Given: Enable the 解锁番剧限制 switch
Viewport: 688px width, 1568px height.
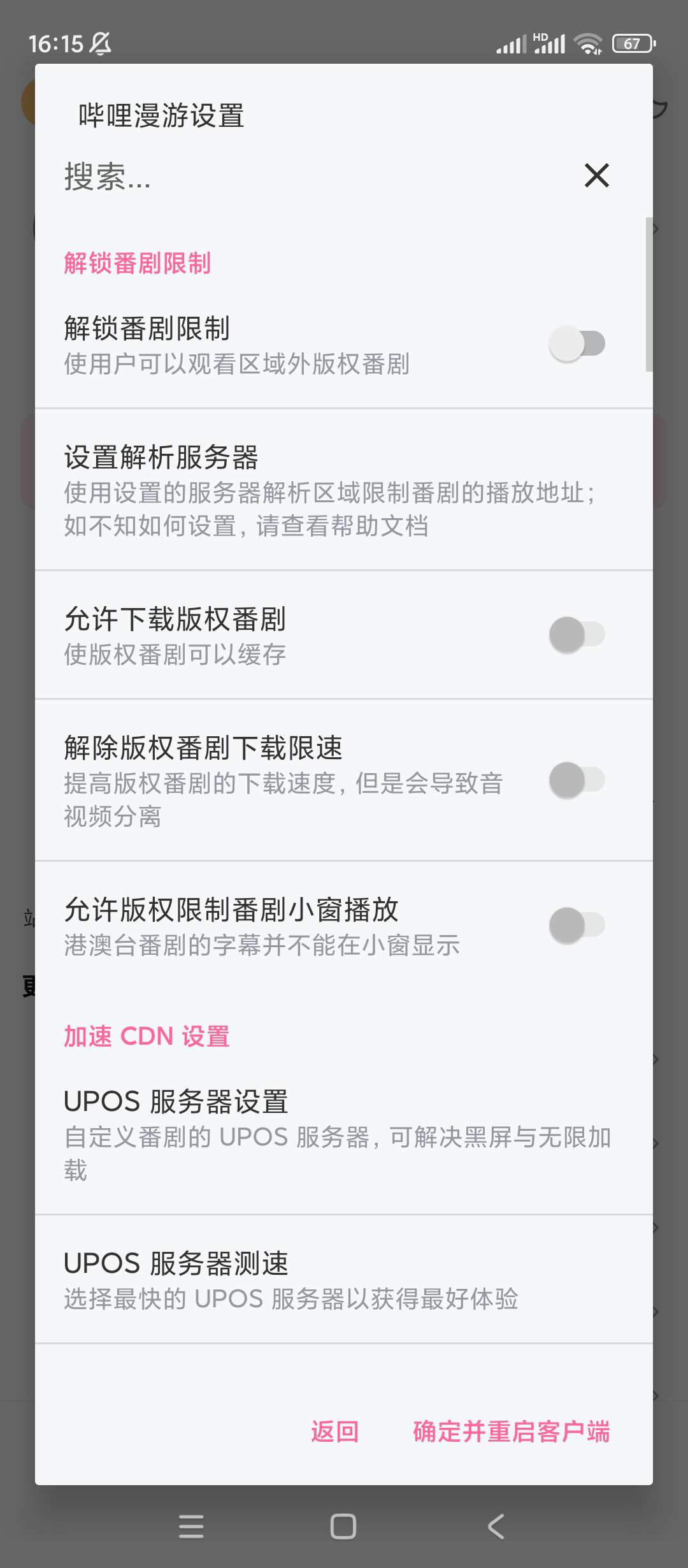Looking at the screenshot, I should coord(577,344).
